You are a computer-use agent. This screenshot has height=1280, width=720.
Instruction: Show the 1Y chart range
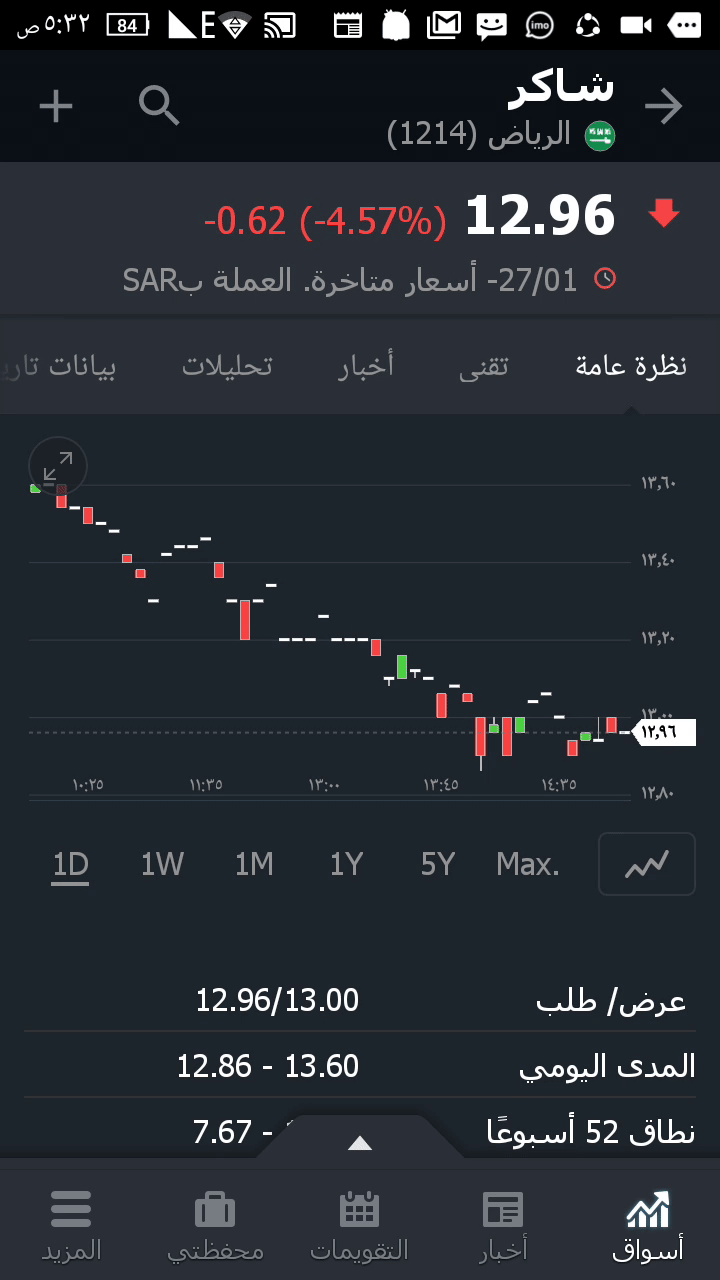346,864
